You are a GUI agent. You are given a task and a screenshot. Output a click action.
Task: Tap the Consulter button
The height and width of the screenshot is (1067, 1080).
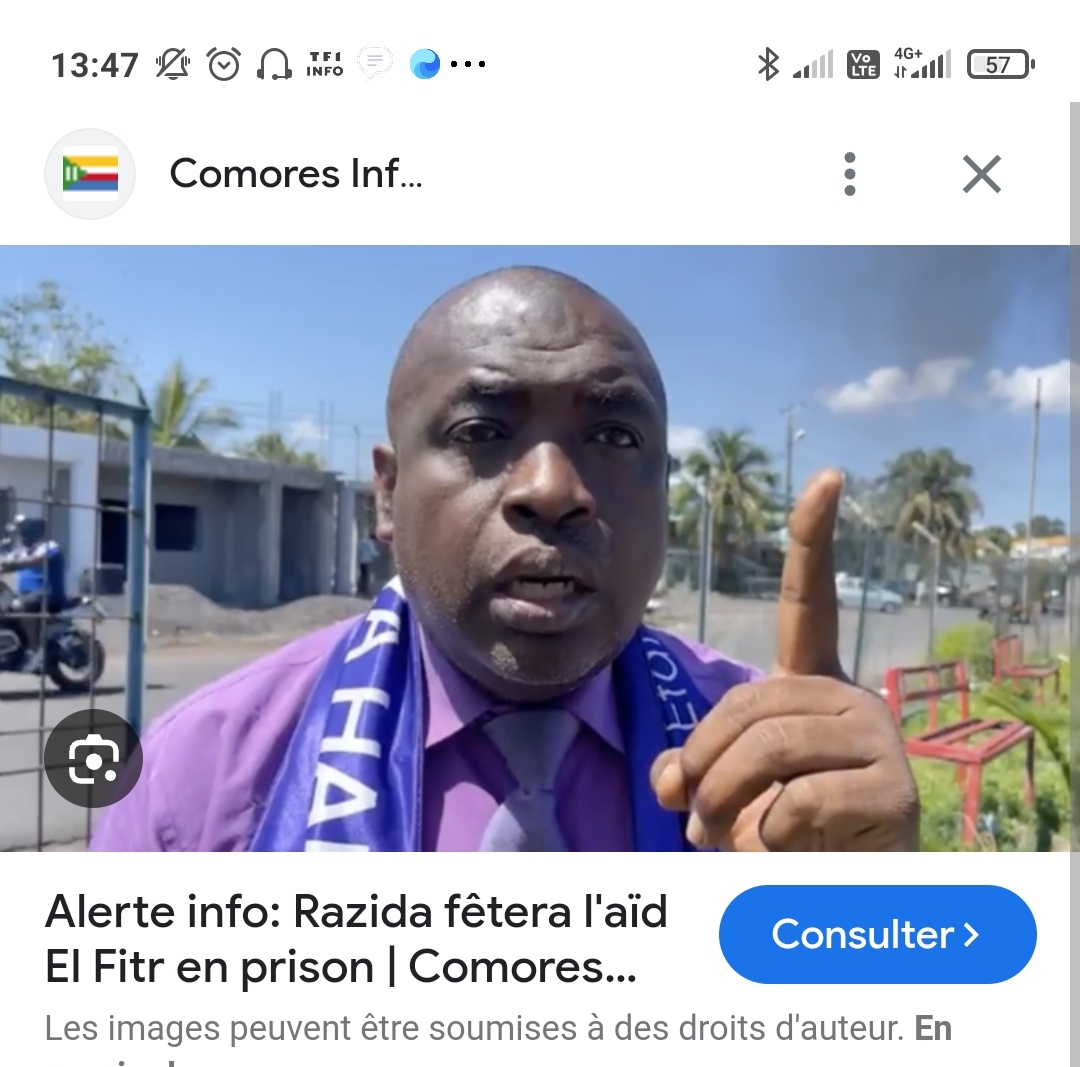pos(877,934)
